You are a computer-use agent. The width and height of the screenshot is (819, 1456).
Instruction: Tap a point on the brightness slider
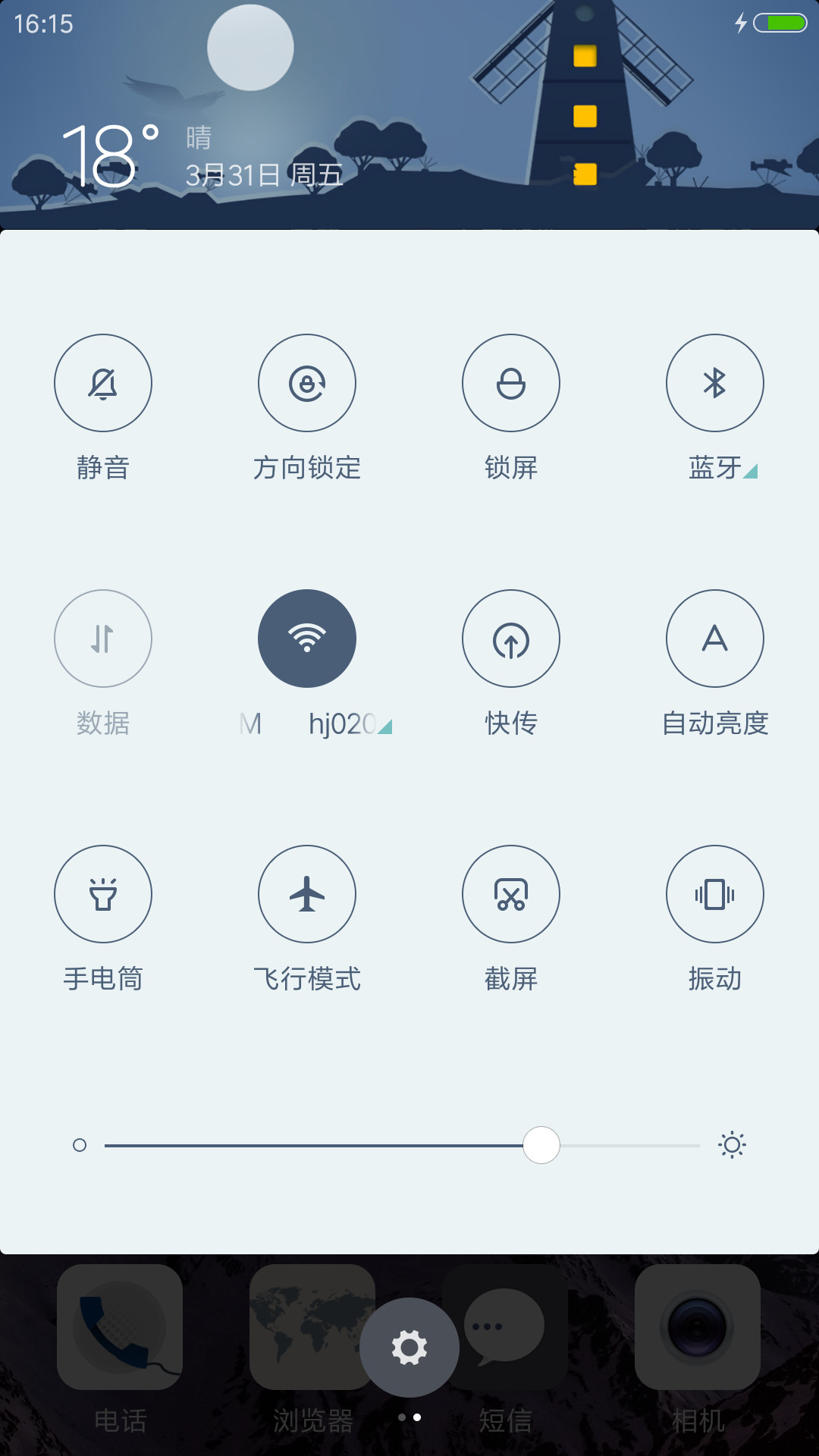402,1145
